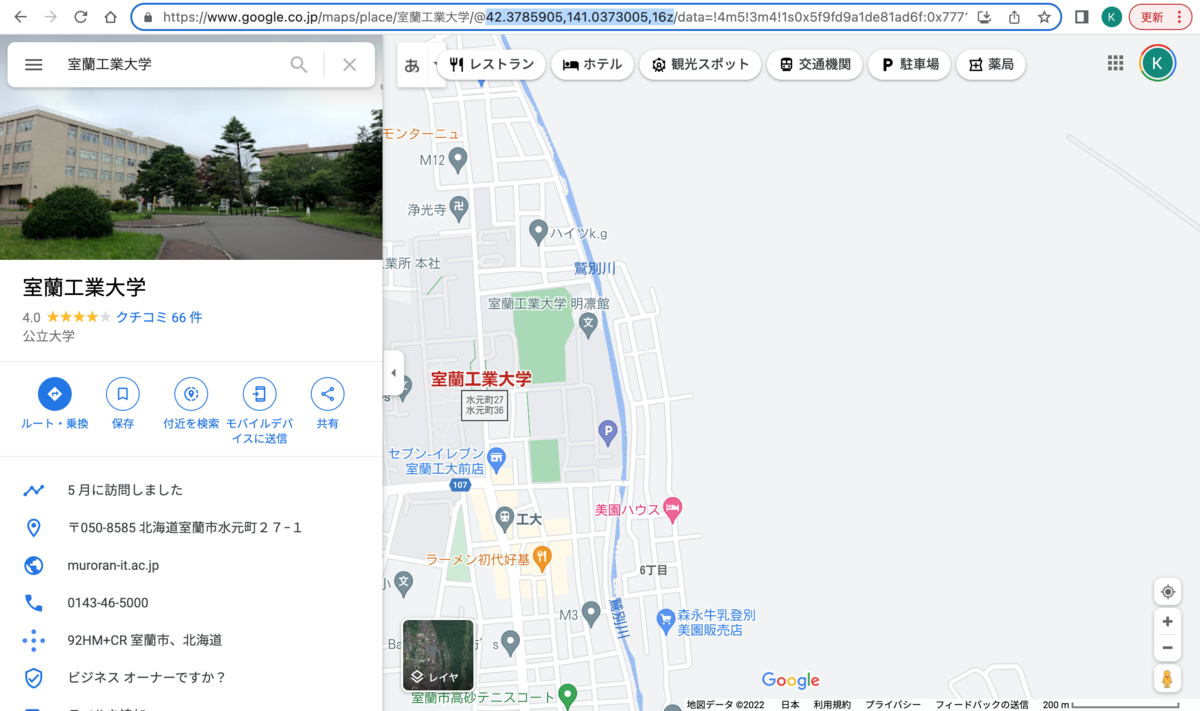Tap the magnifier search icon
The image size is (1200, 711).
(x=299, y=65)
